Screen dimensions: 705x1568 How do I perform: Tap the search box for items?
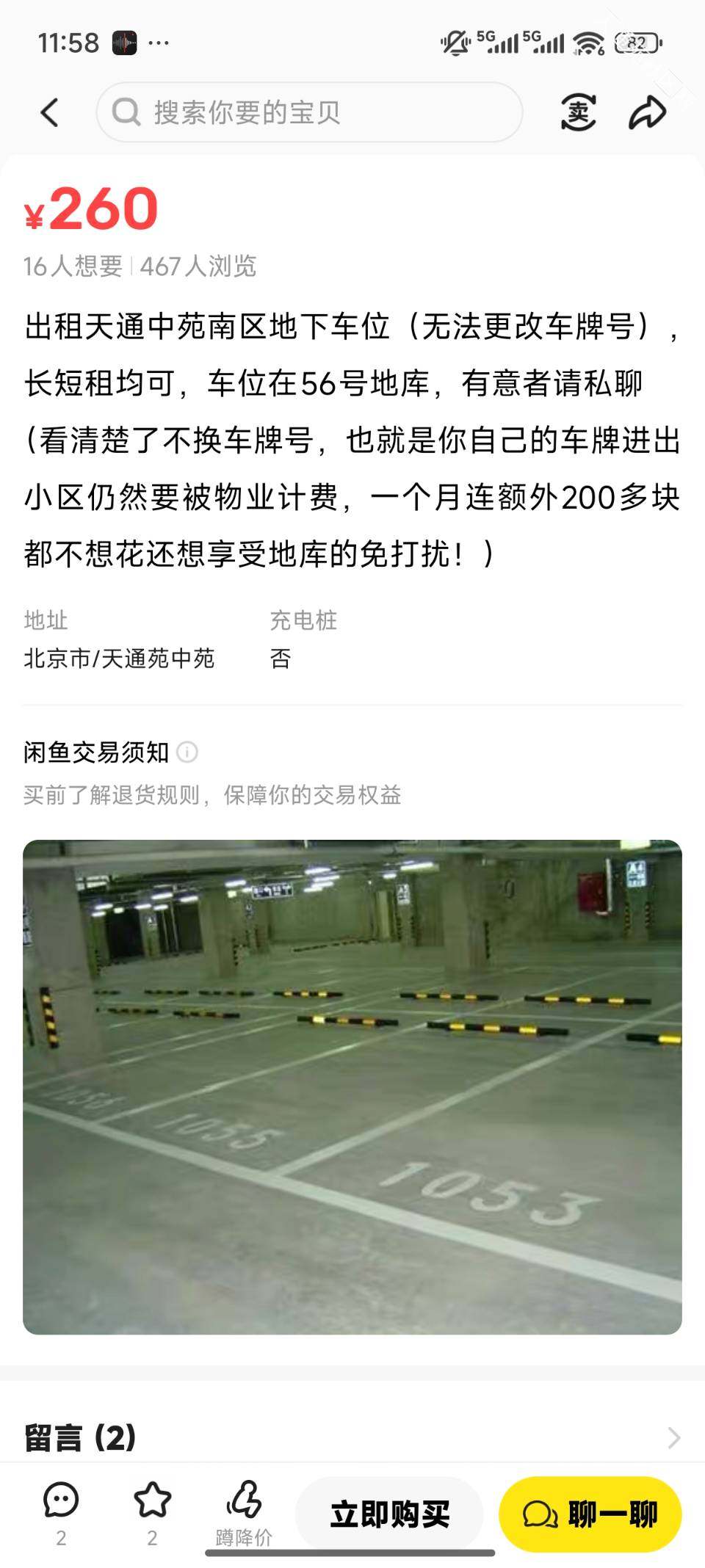309,112
